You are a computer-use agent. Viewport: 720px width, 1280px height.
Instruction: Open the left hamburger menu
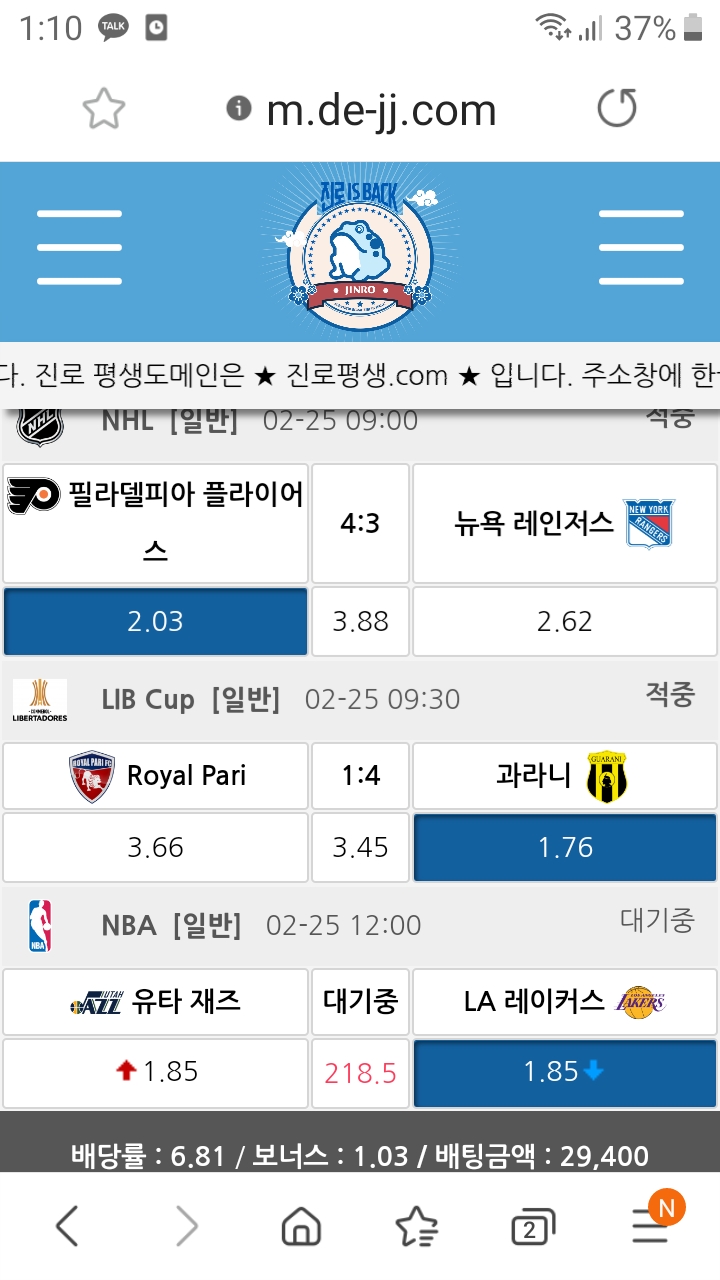point(79,247)
